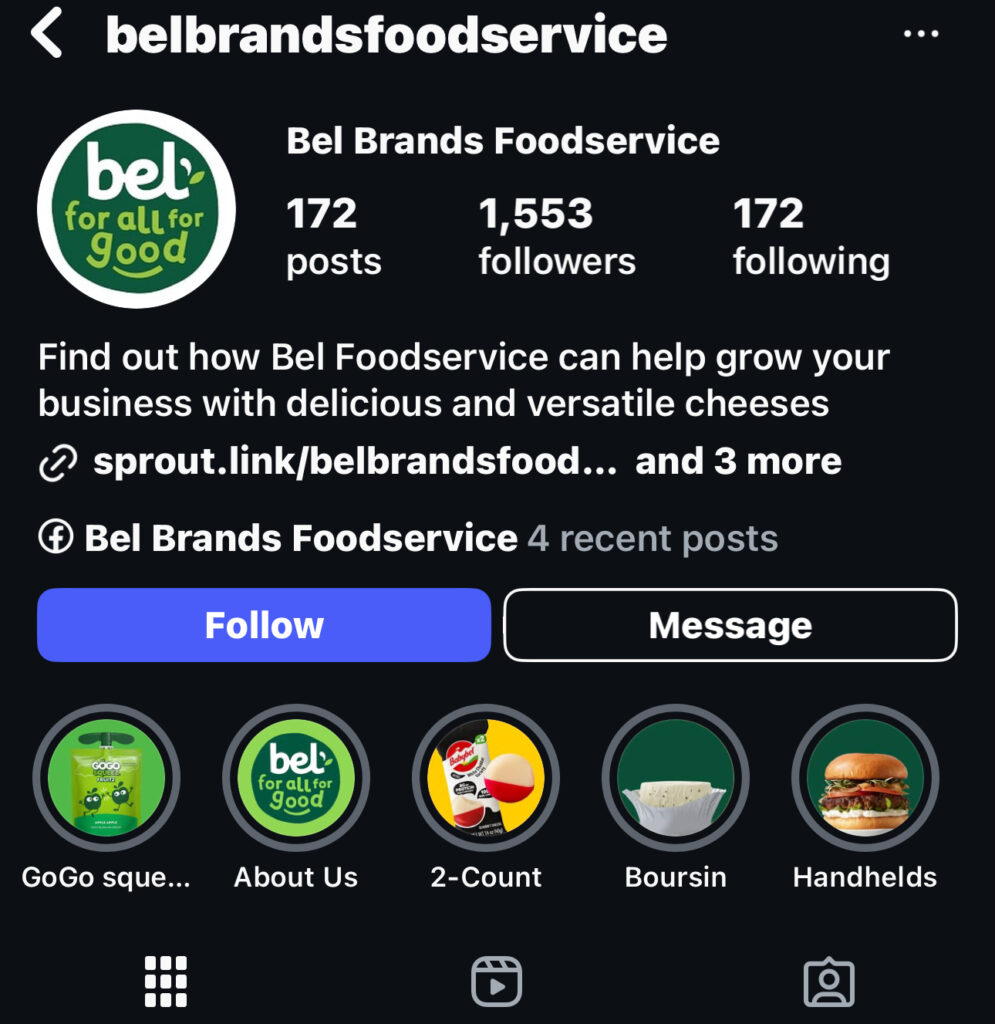Go back using the top-left arrow
Screen dimensions: 995x1024
pos(46,35)
